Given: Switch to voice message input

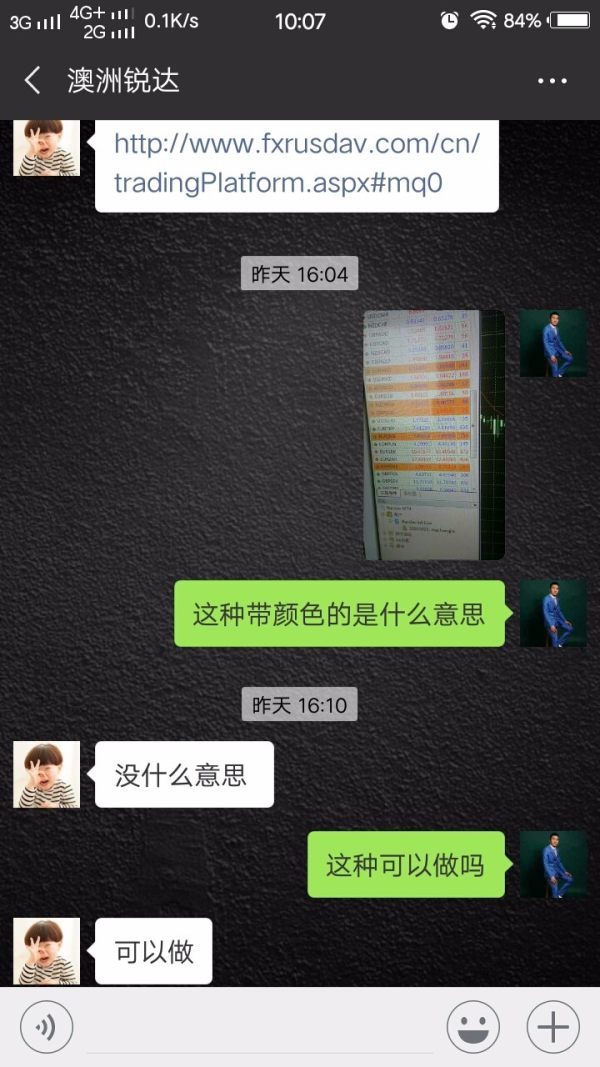Looking at the screenshot, I should point(47,1027).
